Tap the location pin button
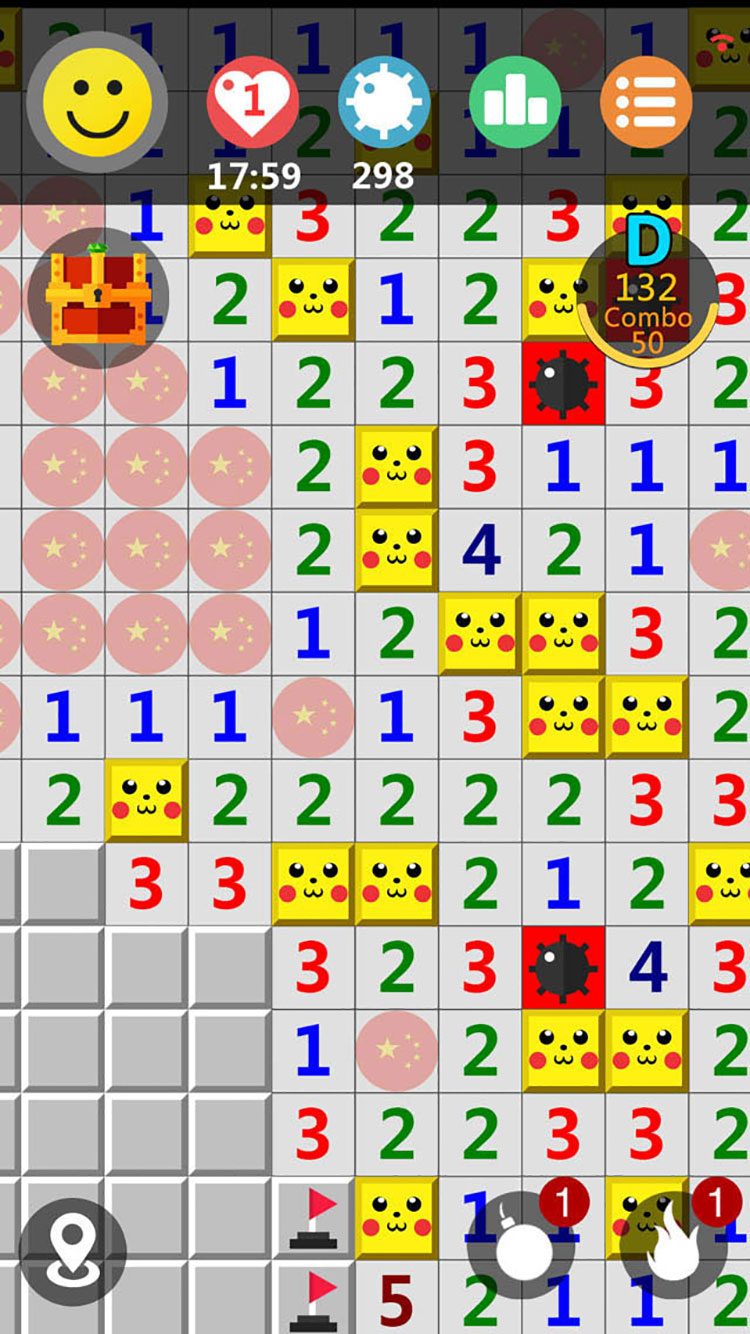Viewport: 750px width, 1334px height. [72, 1251]
